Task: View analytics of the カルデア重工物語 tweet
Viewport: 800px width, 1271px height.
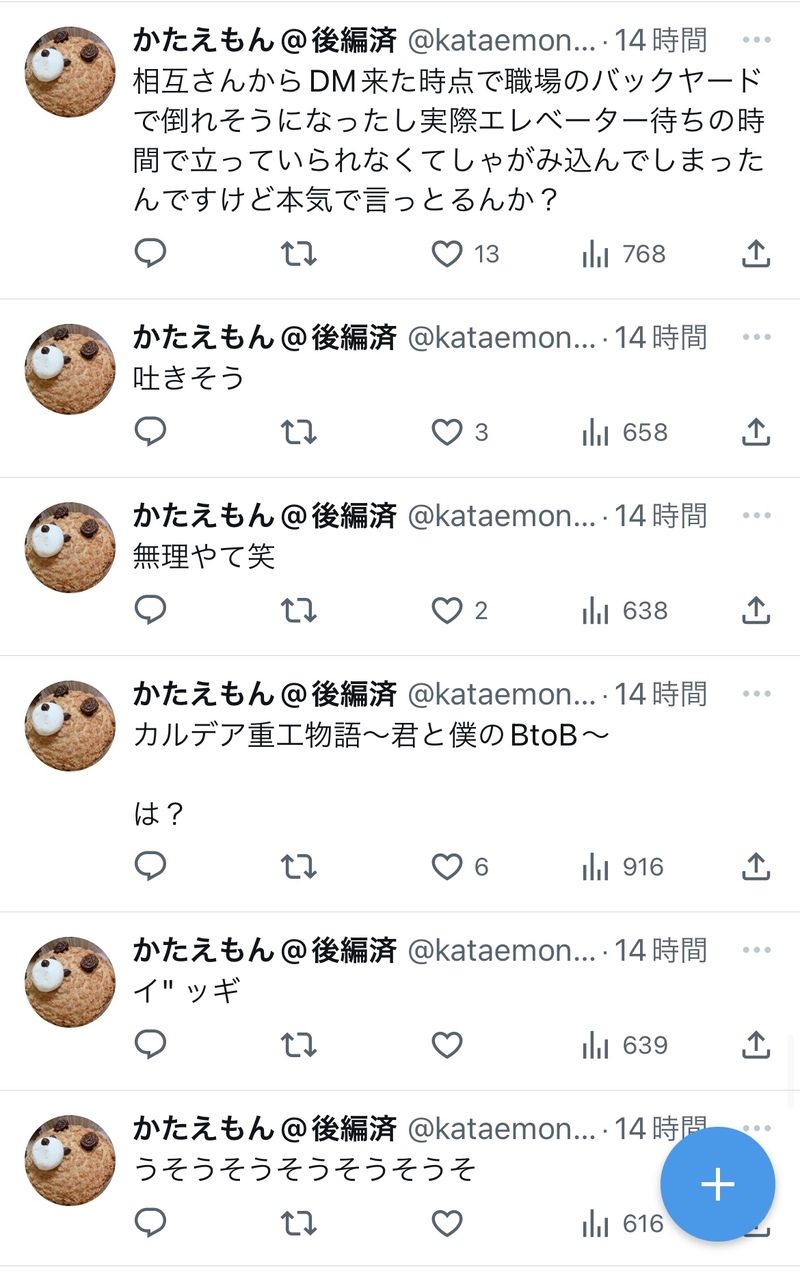Action: coord(622,867)
